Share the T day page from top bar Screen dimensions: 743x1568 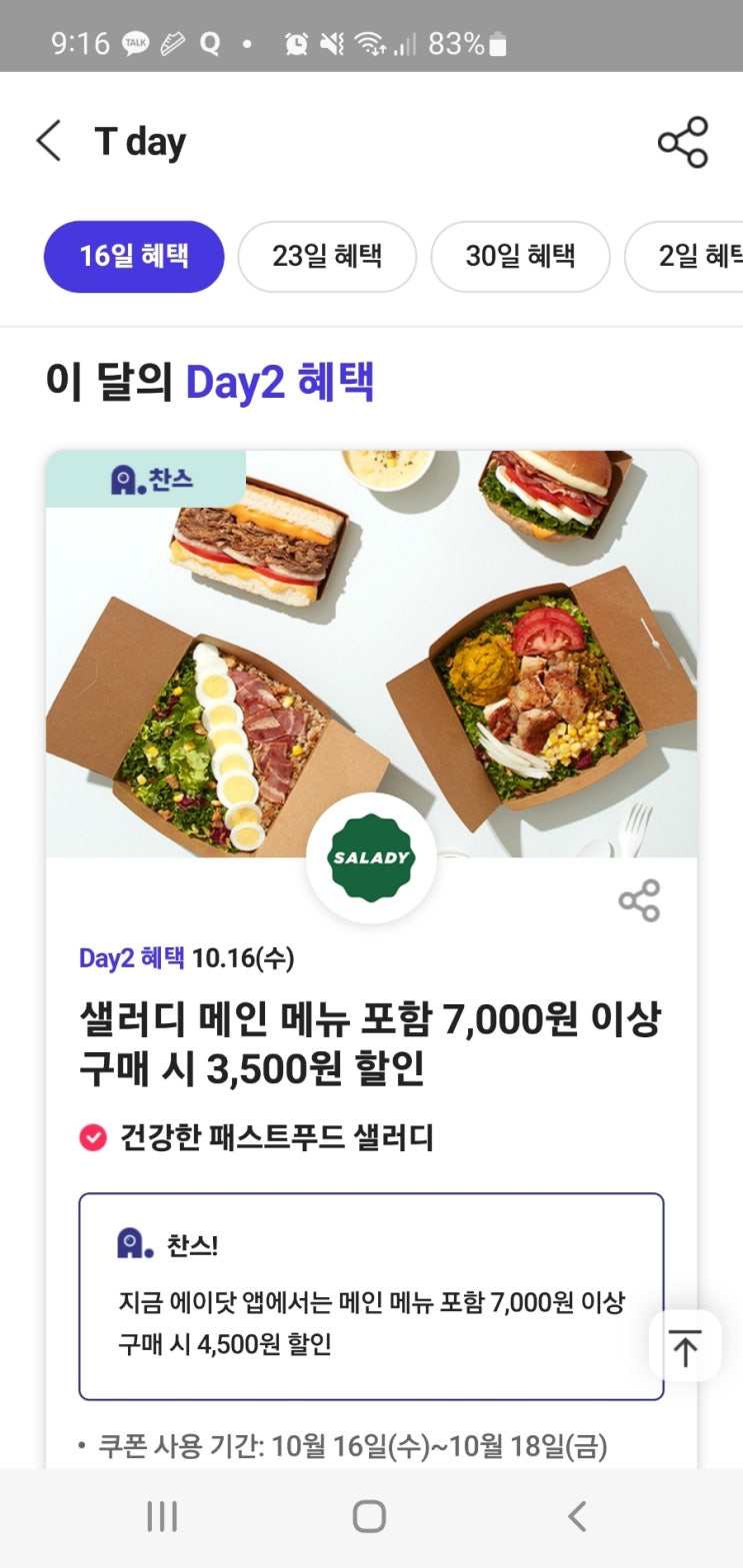pyautogui.click(x=683, y=142)
